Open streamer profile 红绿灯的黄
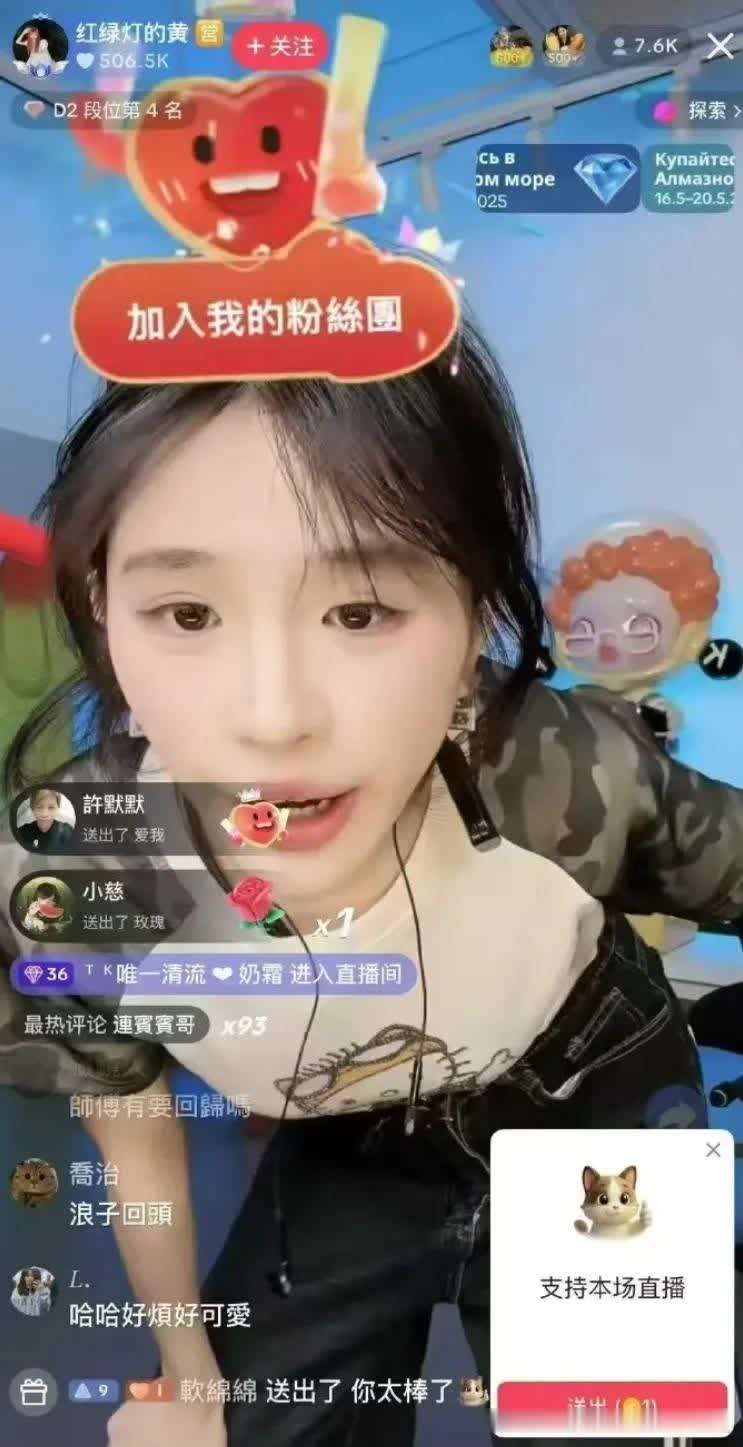743x1447 pixels. point(40,46)
